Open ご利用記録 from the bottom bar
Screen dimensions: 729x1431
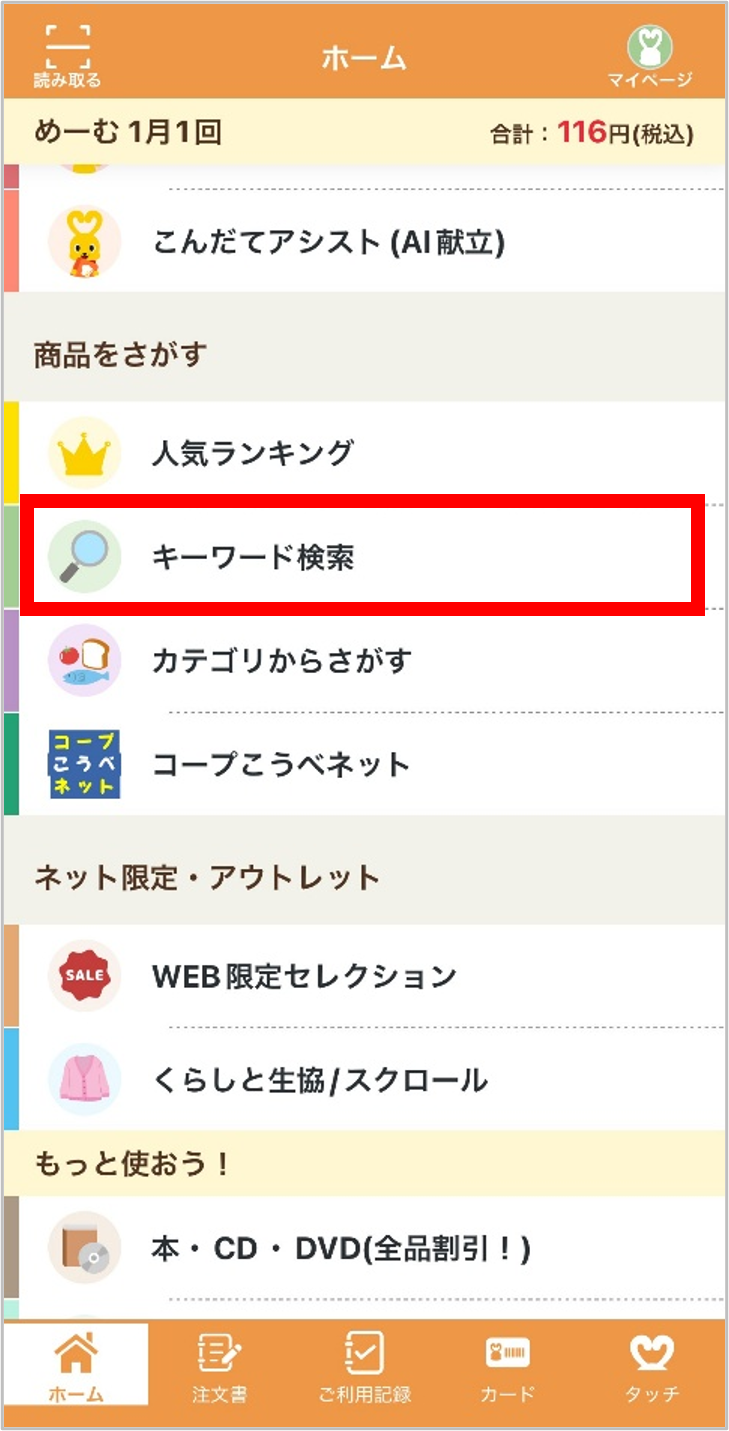tap(364, 1366)
